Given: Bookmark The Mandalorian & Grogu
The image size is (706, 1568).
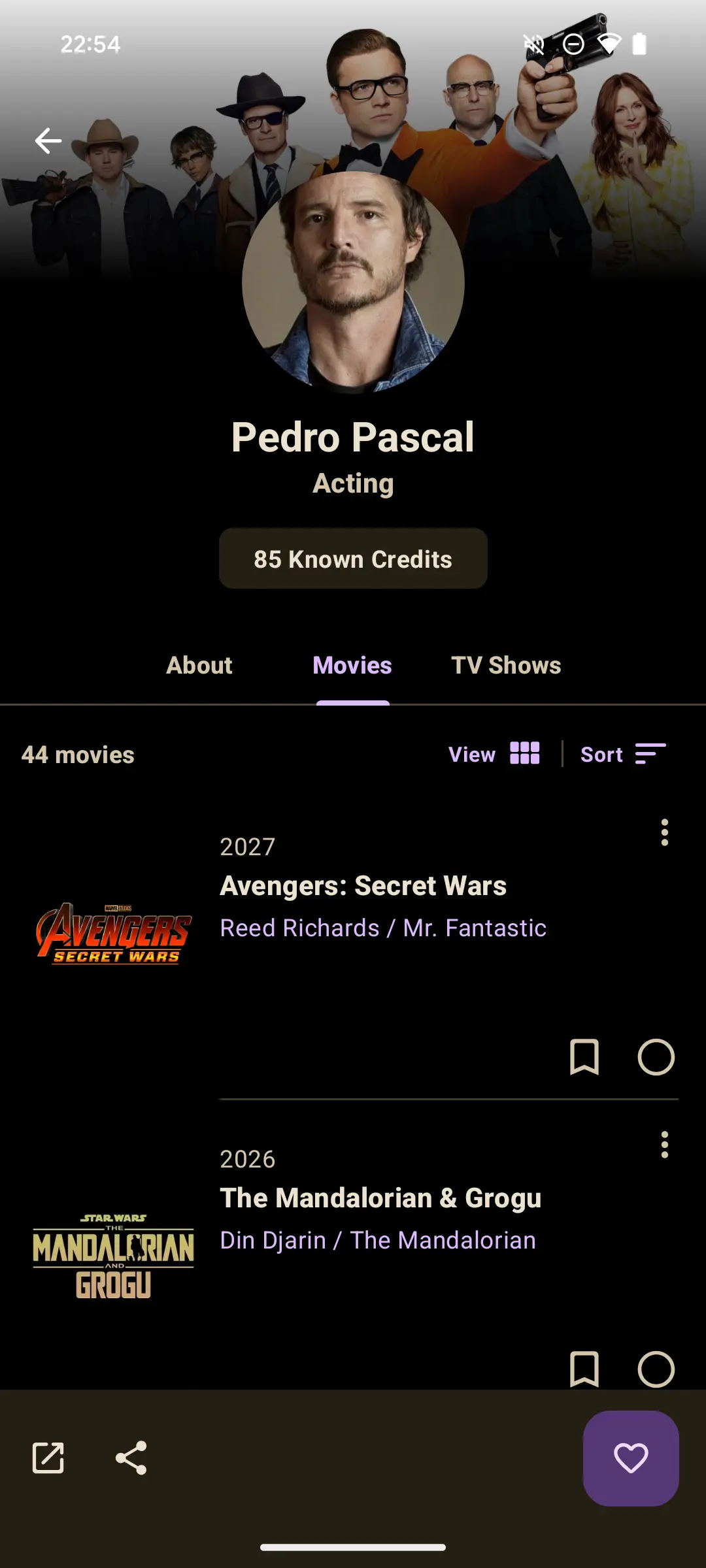Looking at the screenshot, I should pyautogui.click(x=584, y=1367).
